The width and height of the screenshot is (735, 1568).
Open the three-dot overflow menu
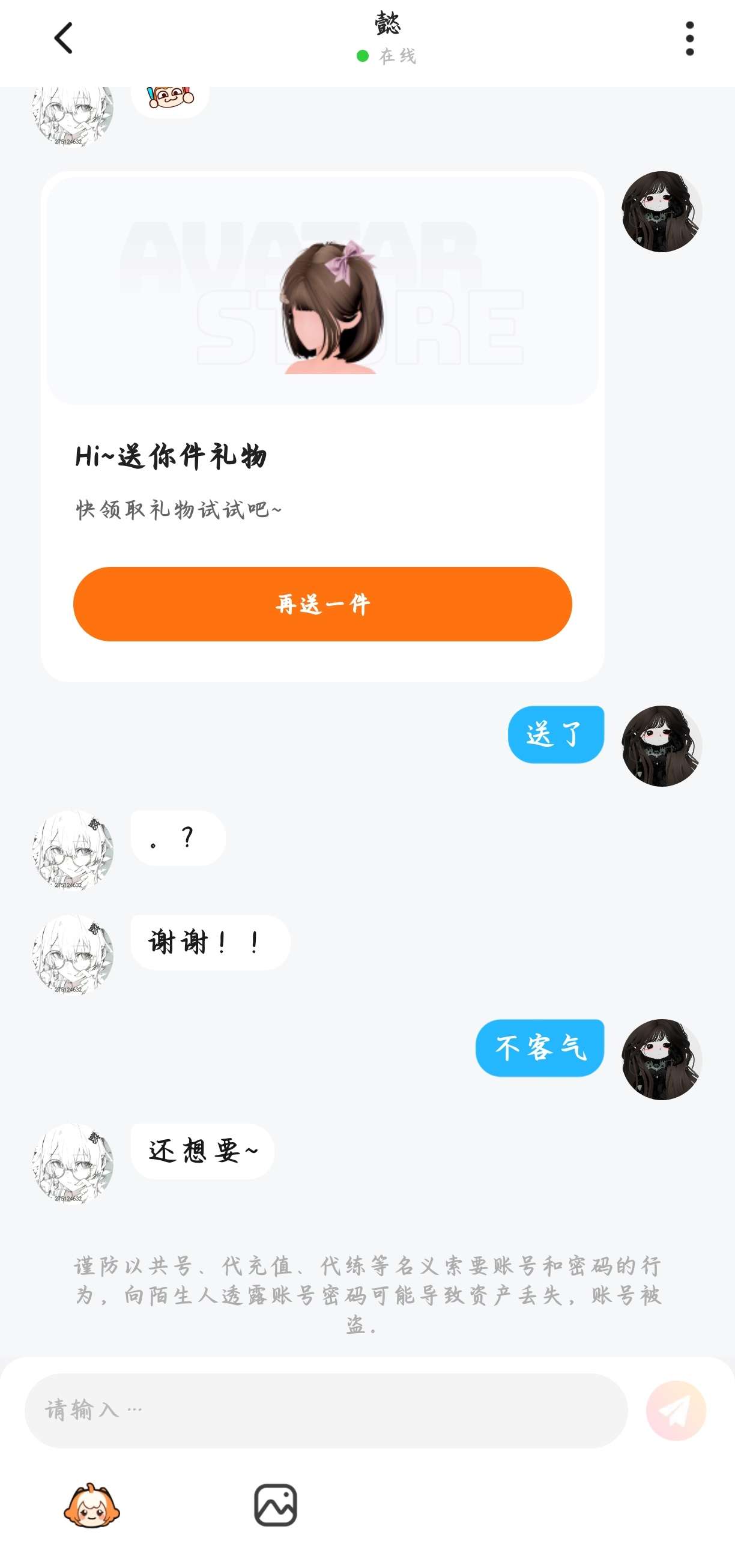[689, 38]
